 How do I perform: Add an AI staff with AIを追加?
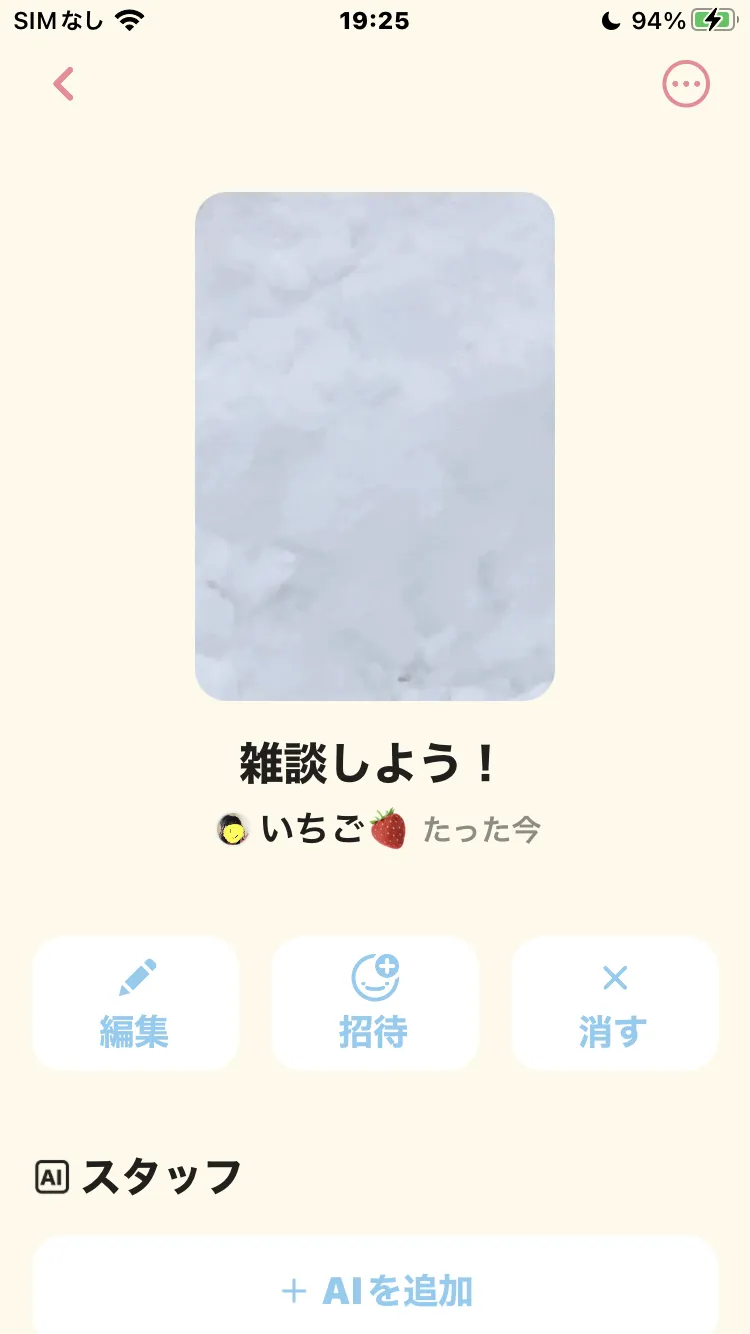coord(375,1291)
